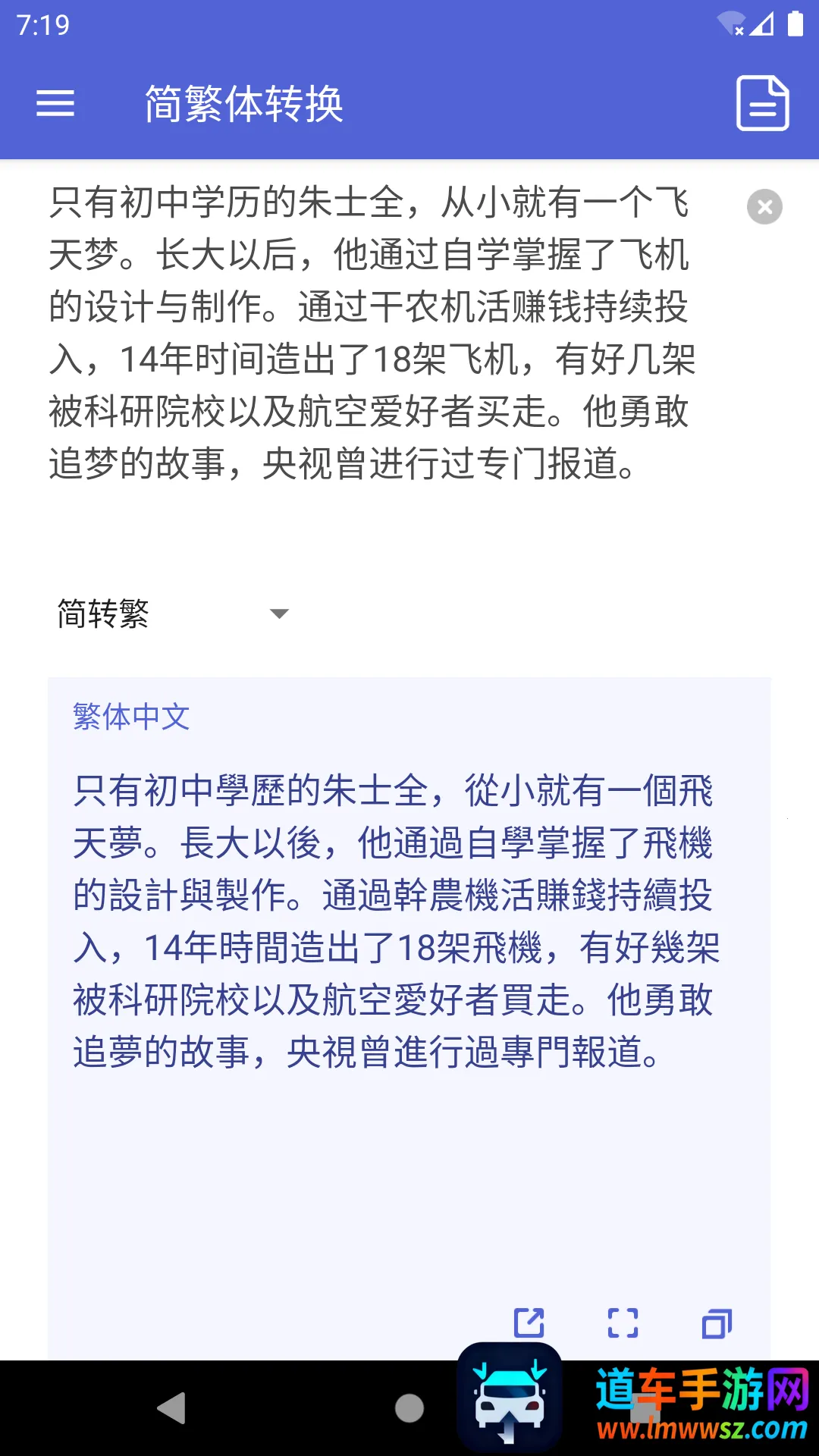
Task: Copy the traditional Chinese result
Action: [717, 1323]
